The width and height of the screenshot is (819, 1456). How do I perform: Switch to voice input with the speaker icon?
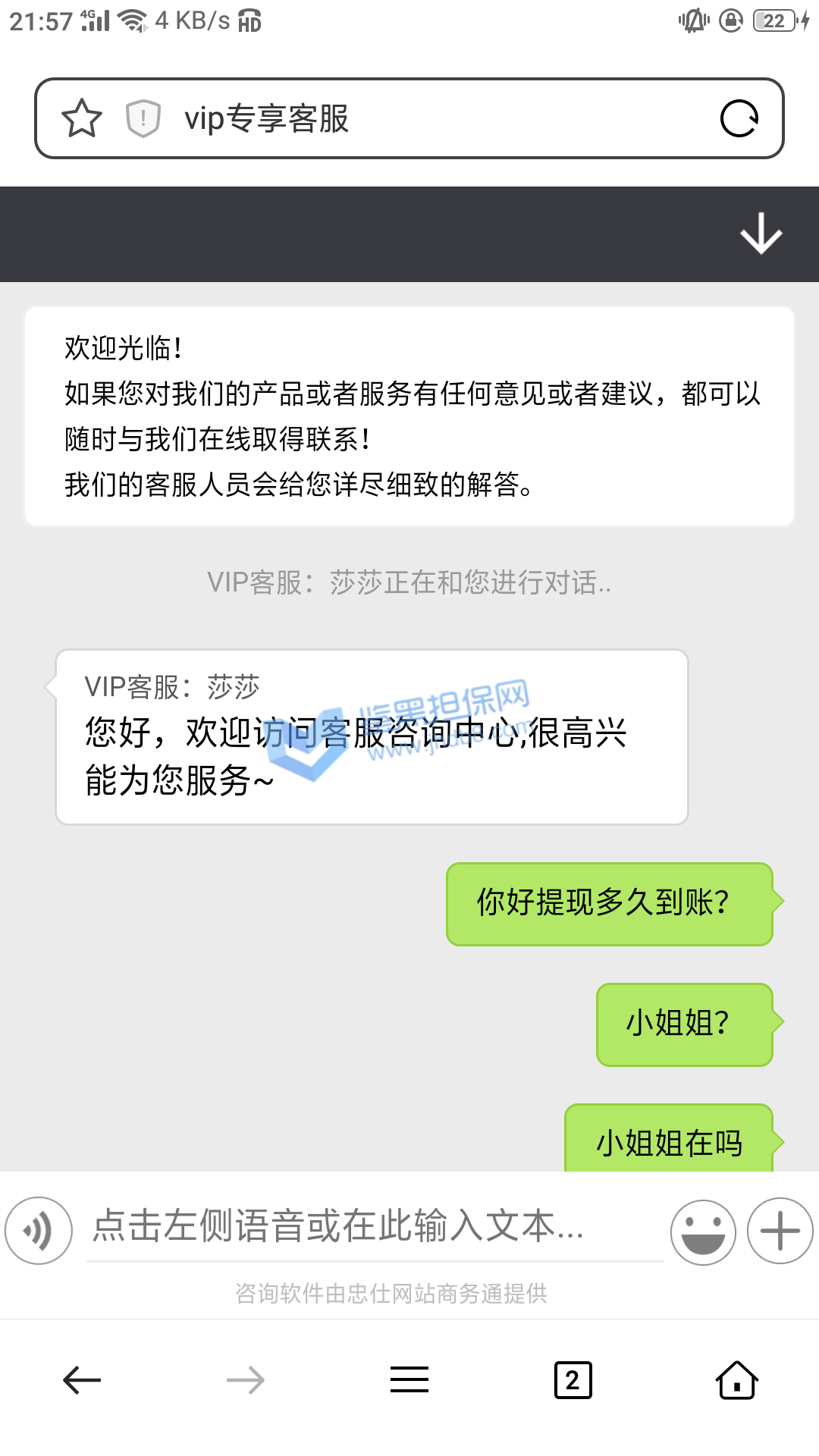click(39, 1230)
